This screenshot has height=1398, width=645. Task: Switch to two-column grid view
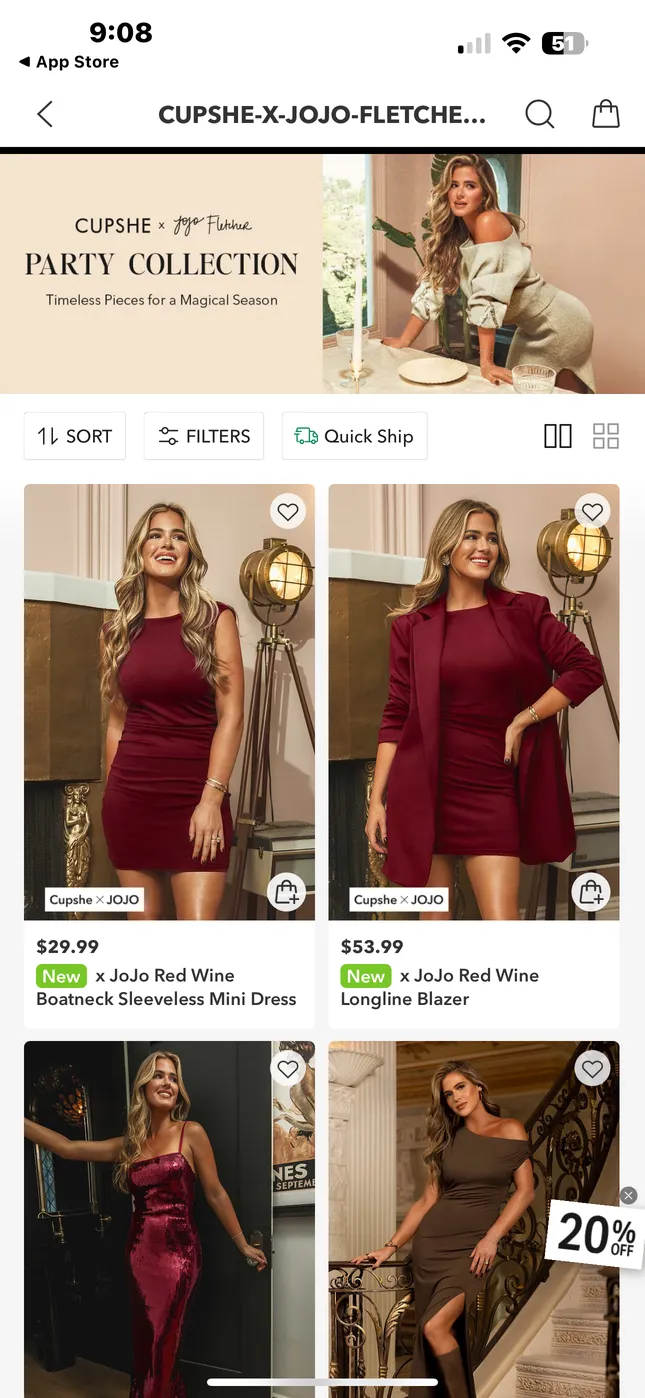click(557, 436)
